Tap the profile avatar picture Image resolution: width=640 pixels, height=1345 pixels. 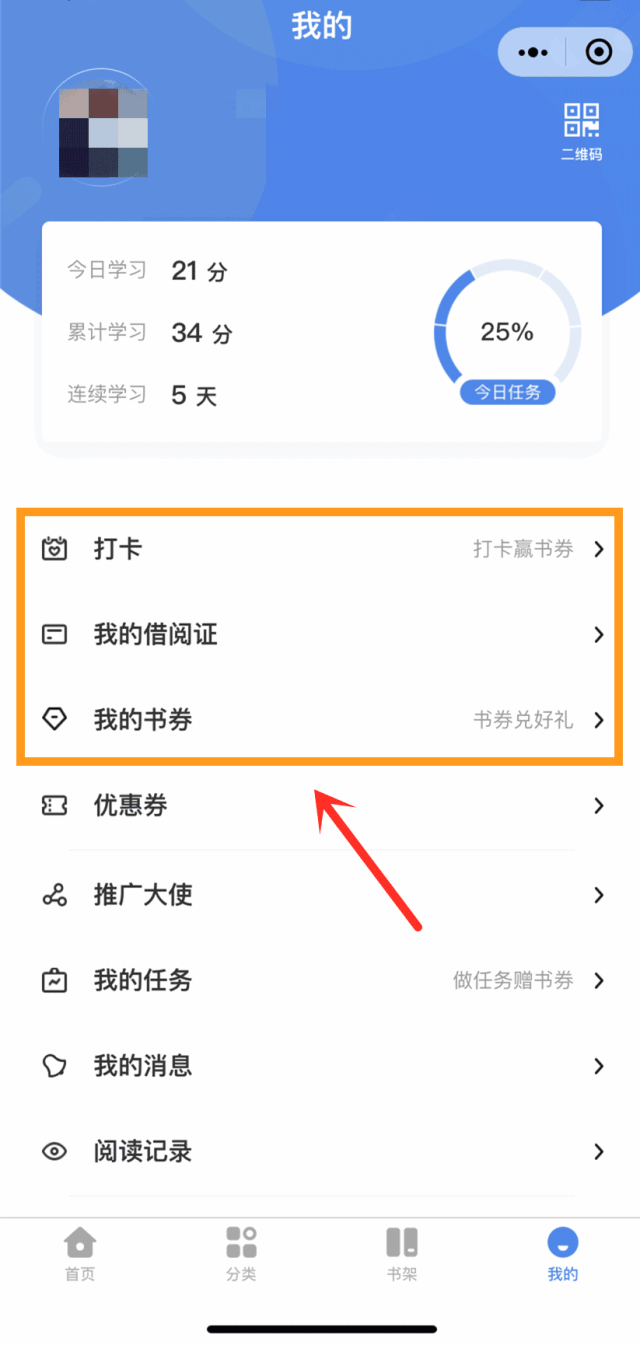click(x=103, y=133)
